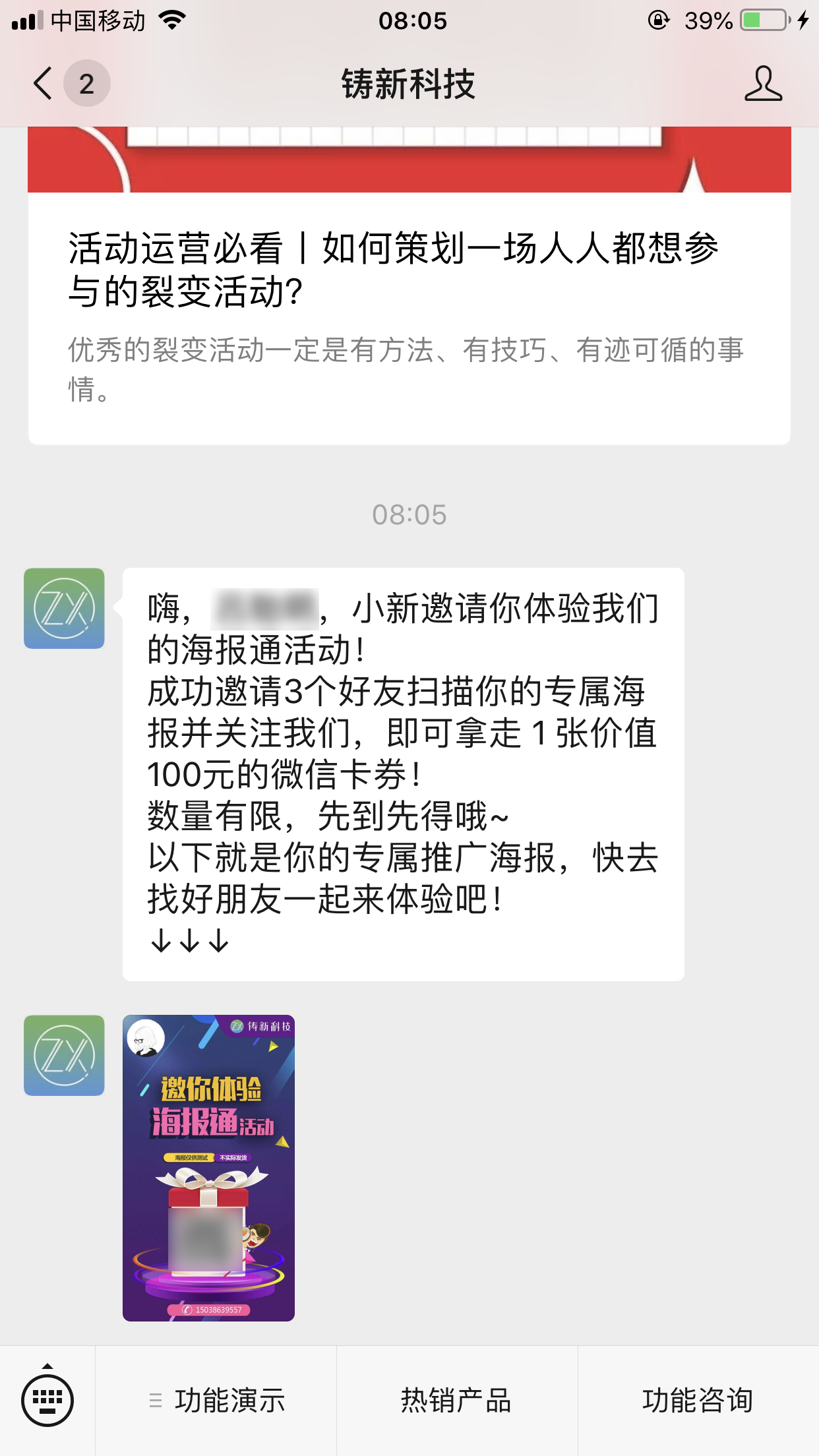
Task: Select the 功能咨询 menu
Action: [x=698, y=1401]
